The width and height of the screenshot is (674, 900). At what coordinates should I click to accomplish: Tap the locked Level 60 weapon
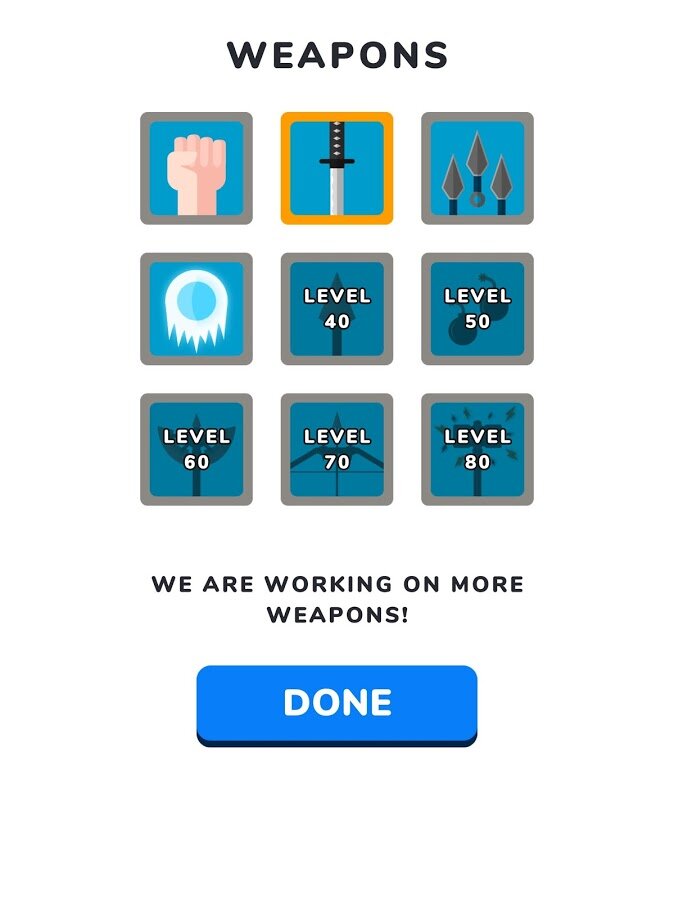tap(196, 449)
